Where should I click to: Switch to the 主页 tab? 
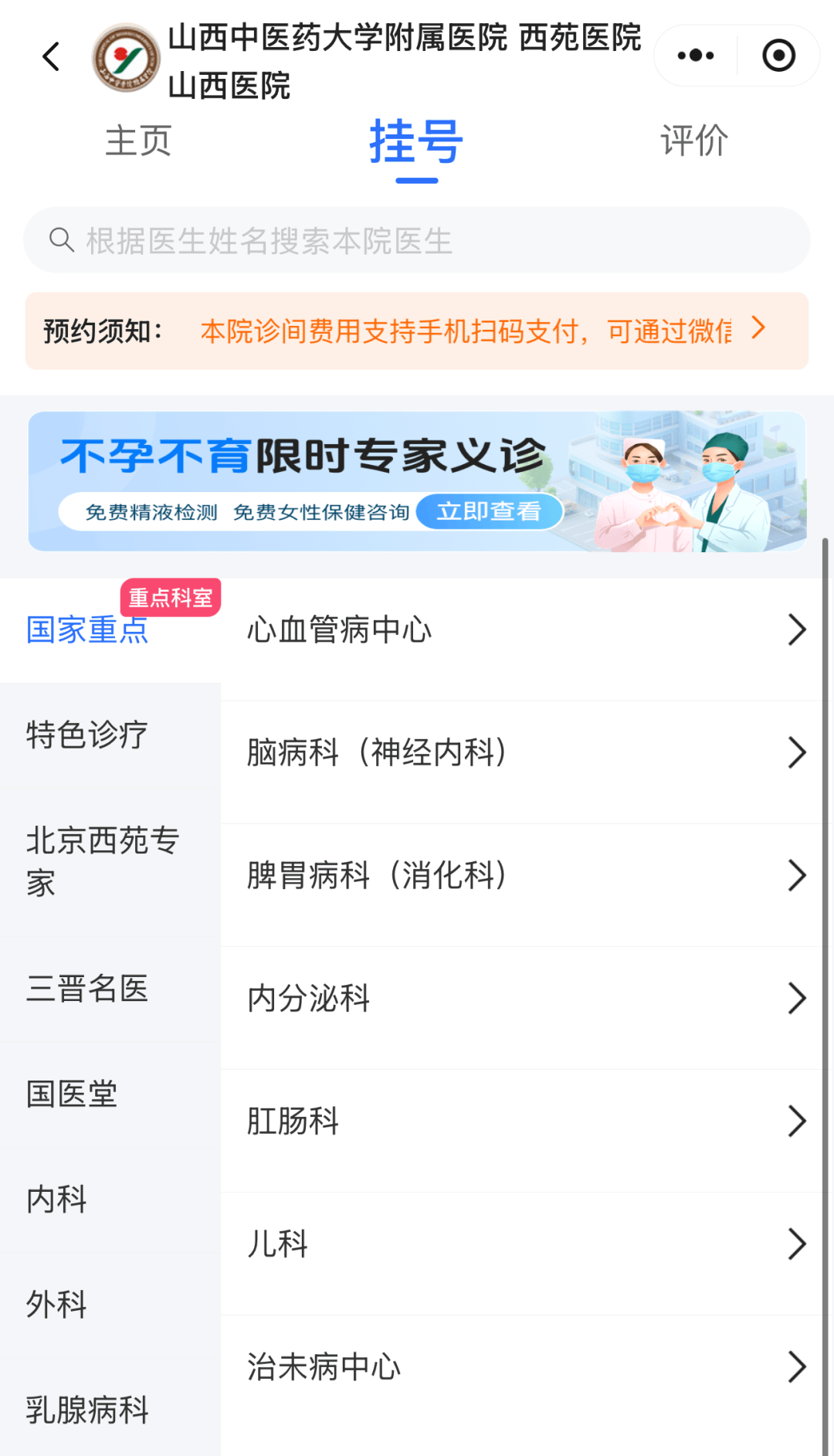point(138,141)
